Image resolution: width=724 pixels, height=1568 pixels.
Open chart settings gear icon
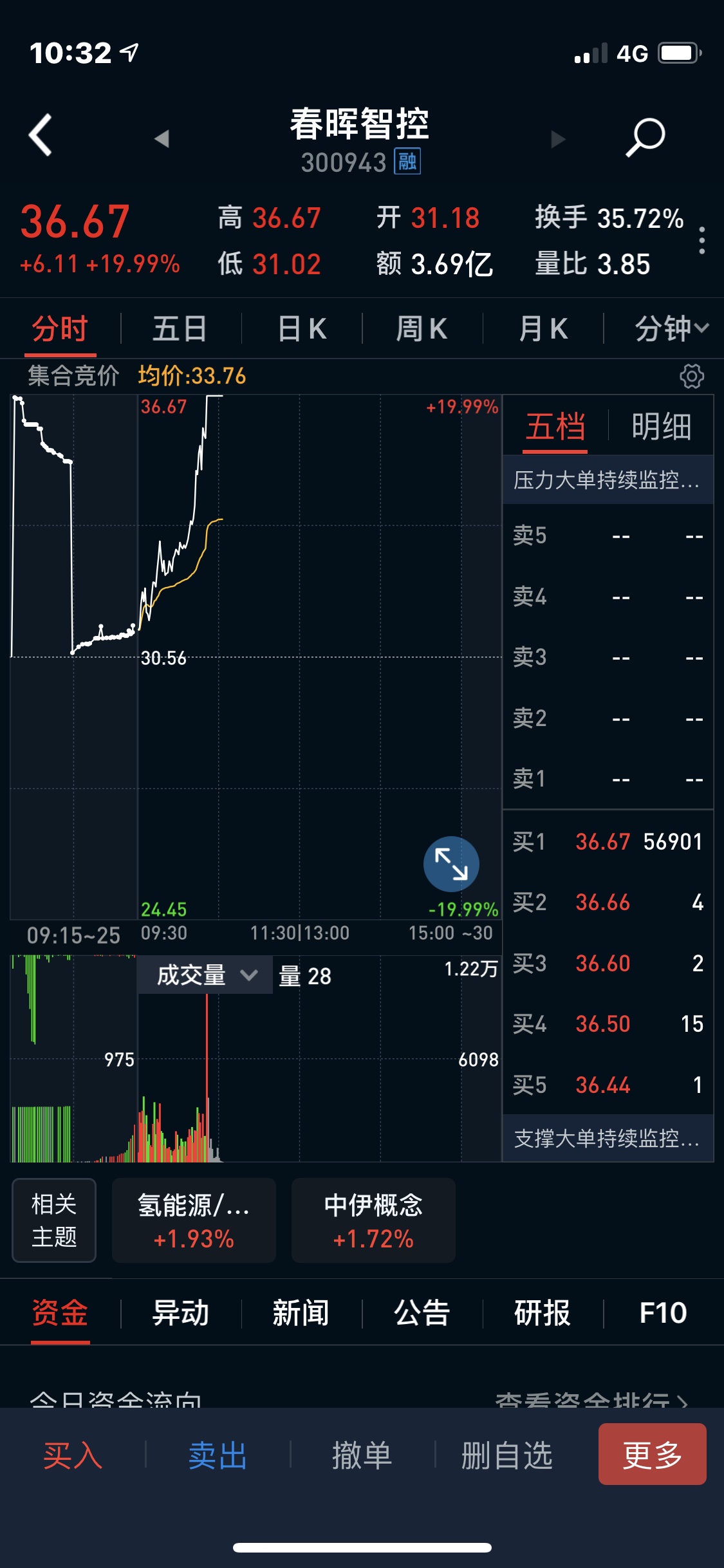[x=692, y=376]
